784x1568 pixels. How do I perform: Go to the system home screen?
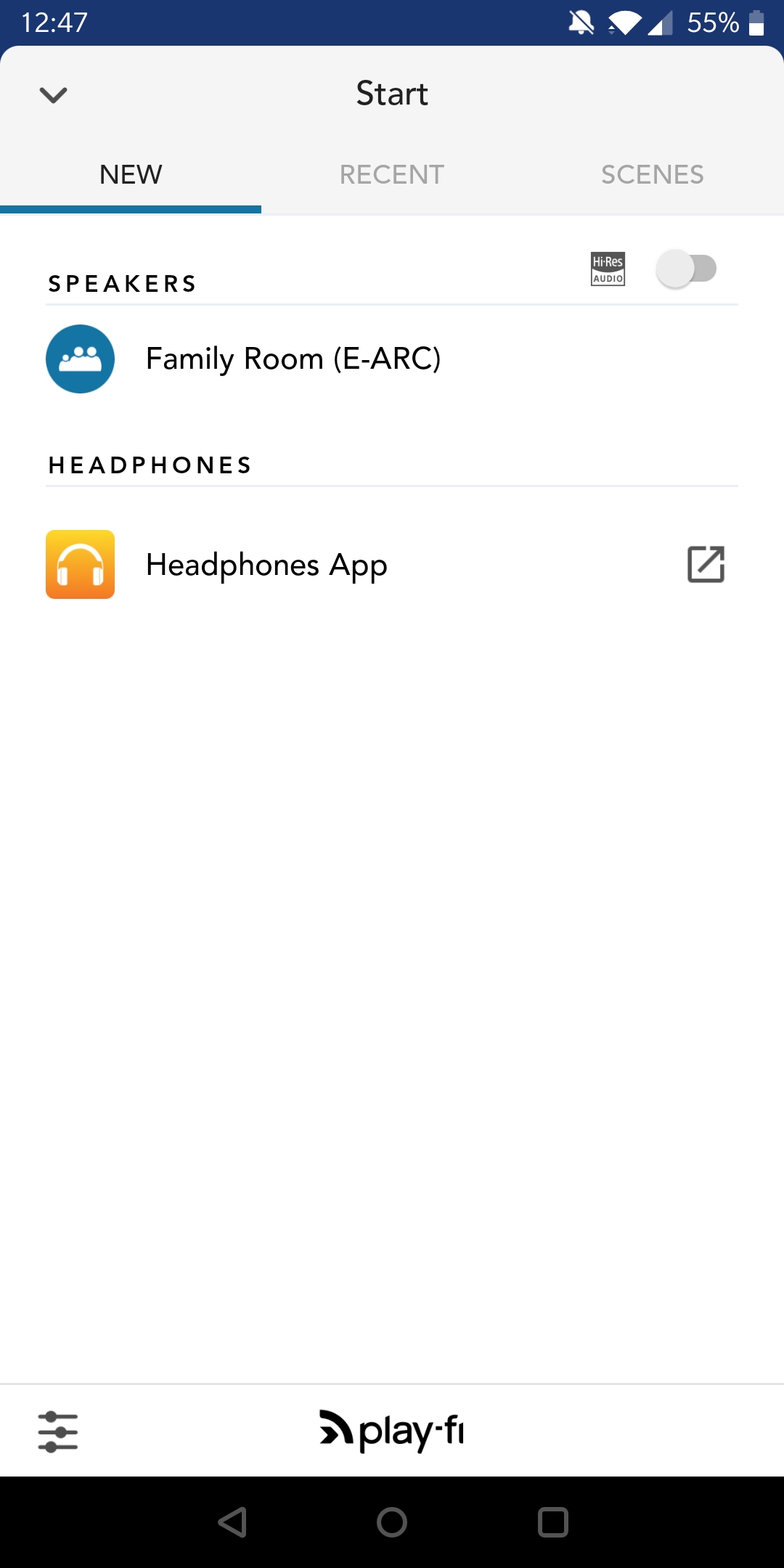click(x=392, y=1522)
